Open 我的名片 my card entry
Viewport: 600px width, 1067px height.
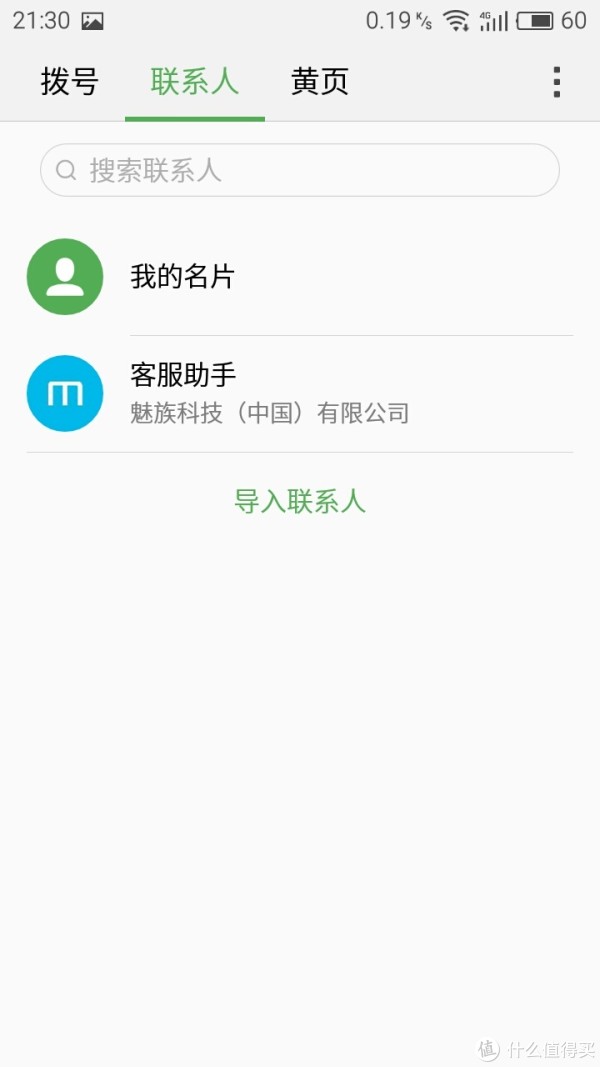point(300,277)
